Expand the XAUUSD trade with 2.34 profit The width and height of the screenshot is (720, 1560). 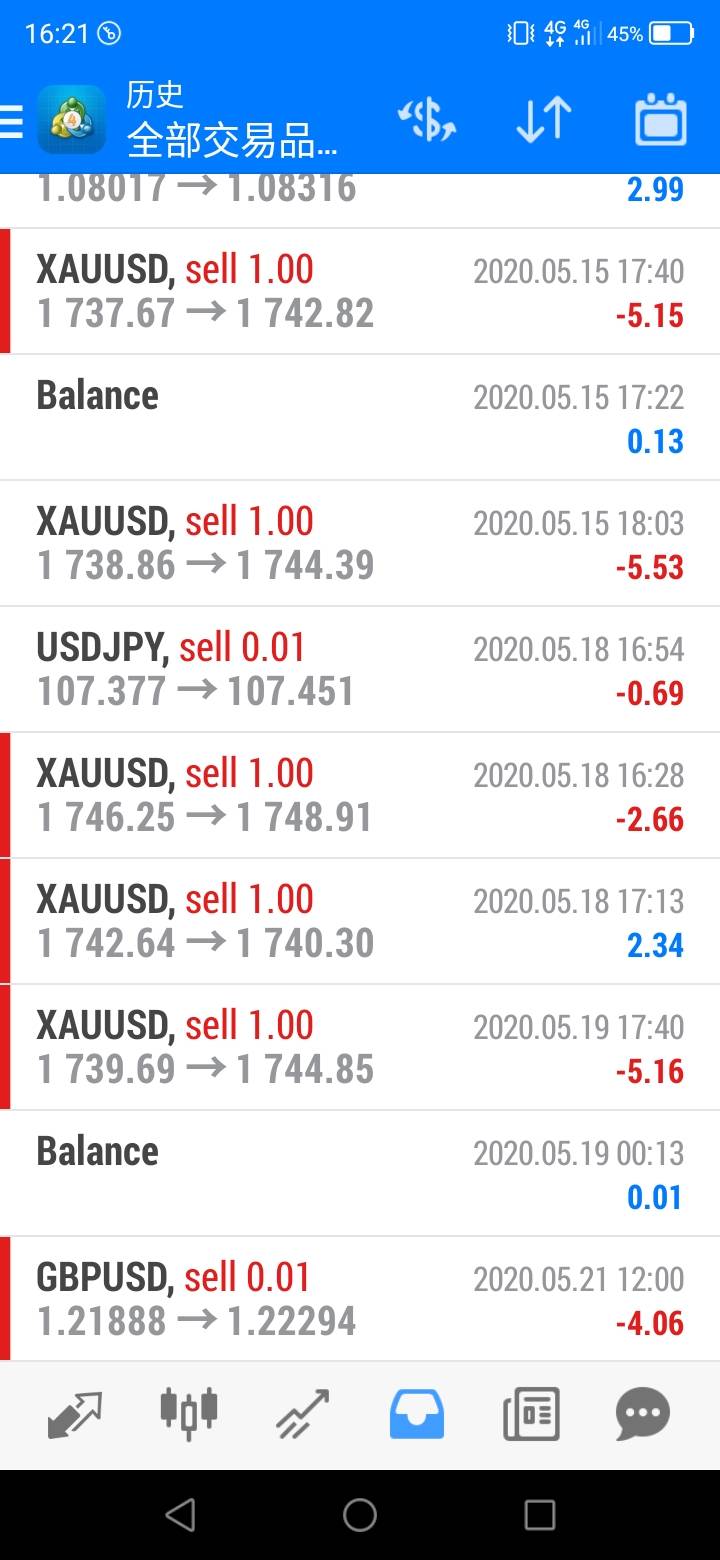tap(360, 921)
